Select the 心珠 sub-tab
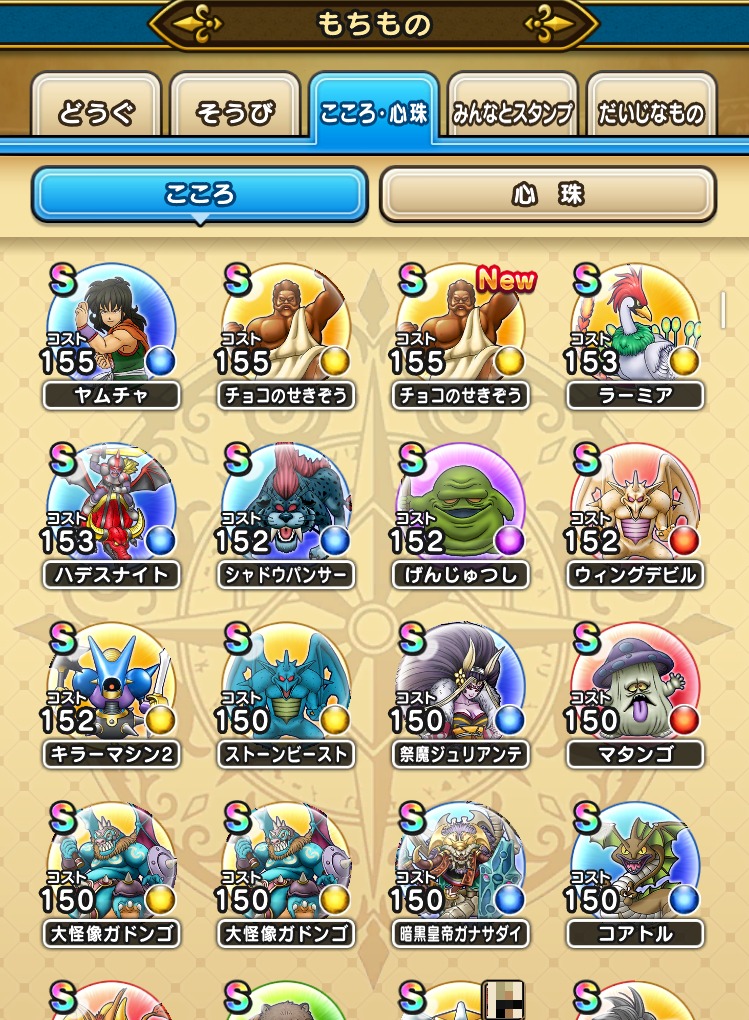The height and width of the screenshot is (1020, 749). [547, 194]
